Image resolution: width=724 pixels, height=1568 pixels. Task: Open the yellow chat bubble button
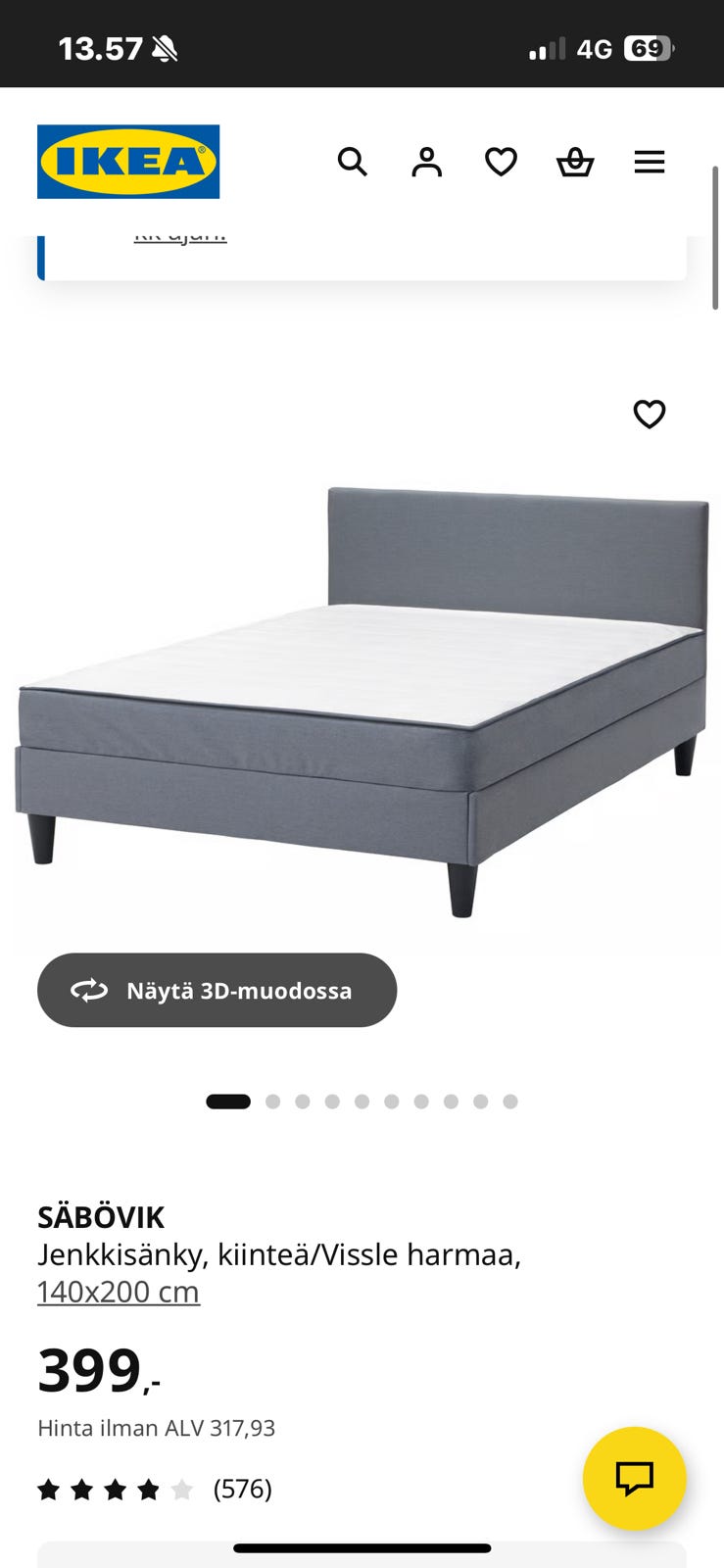[x=634, y=1478]
